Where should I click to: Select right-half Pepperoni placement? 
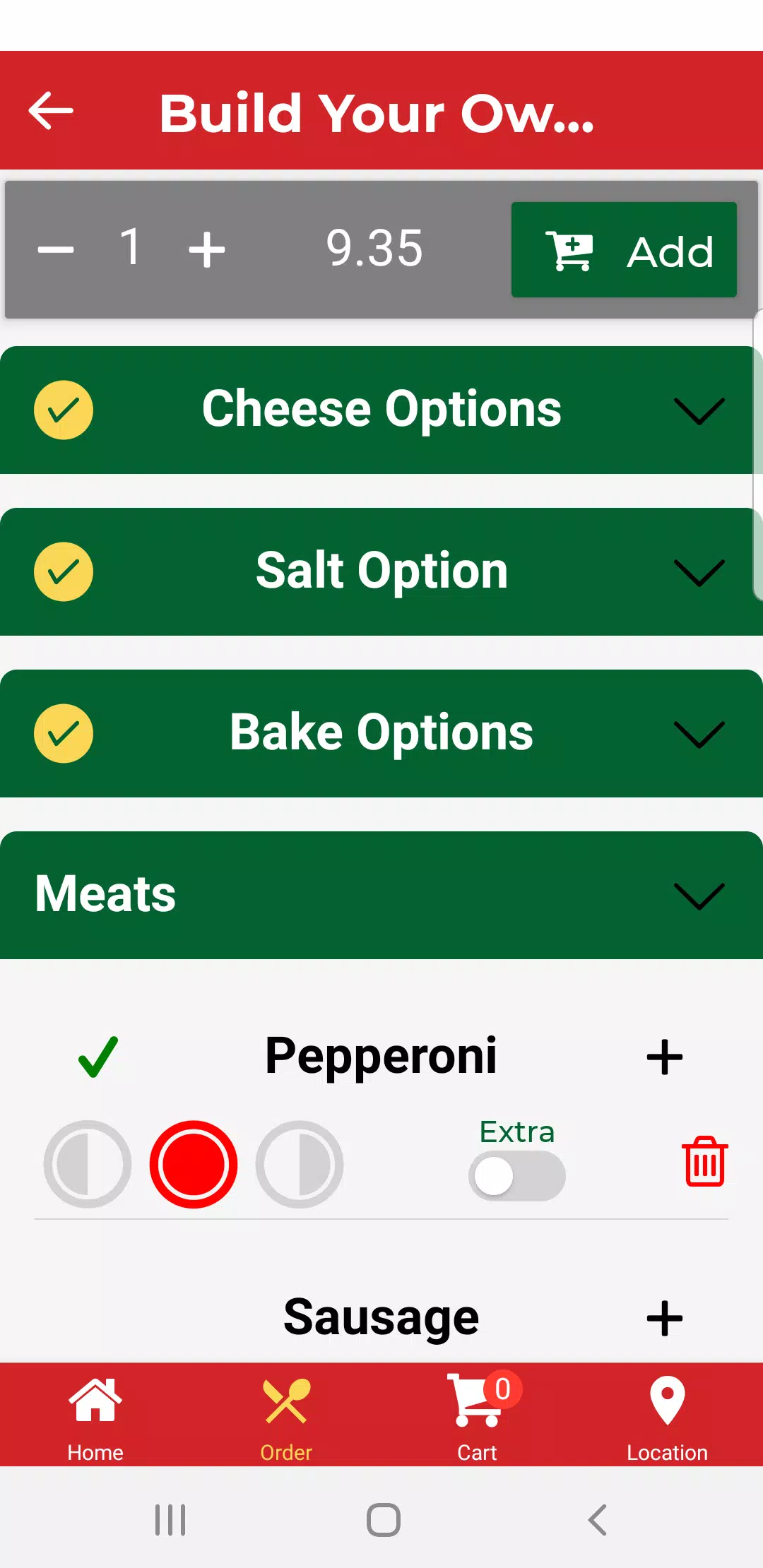point(300,1164)
